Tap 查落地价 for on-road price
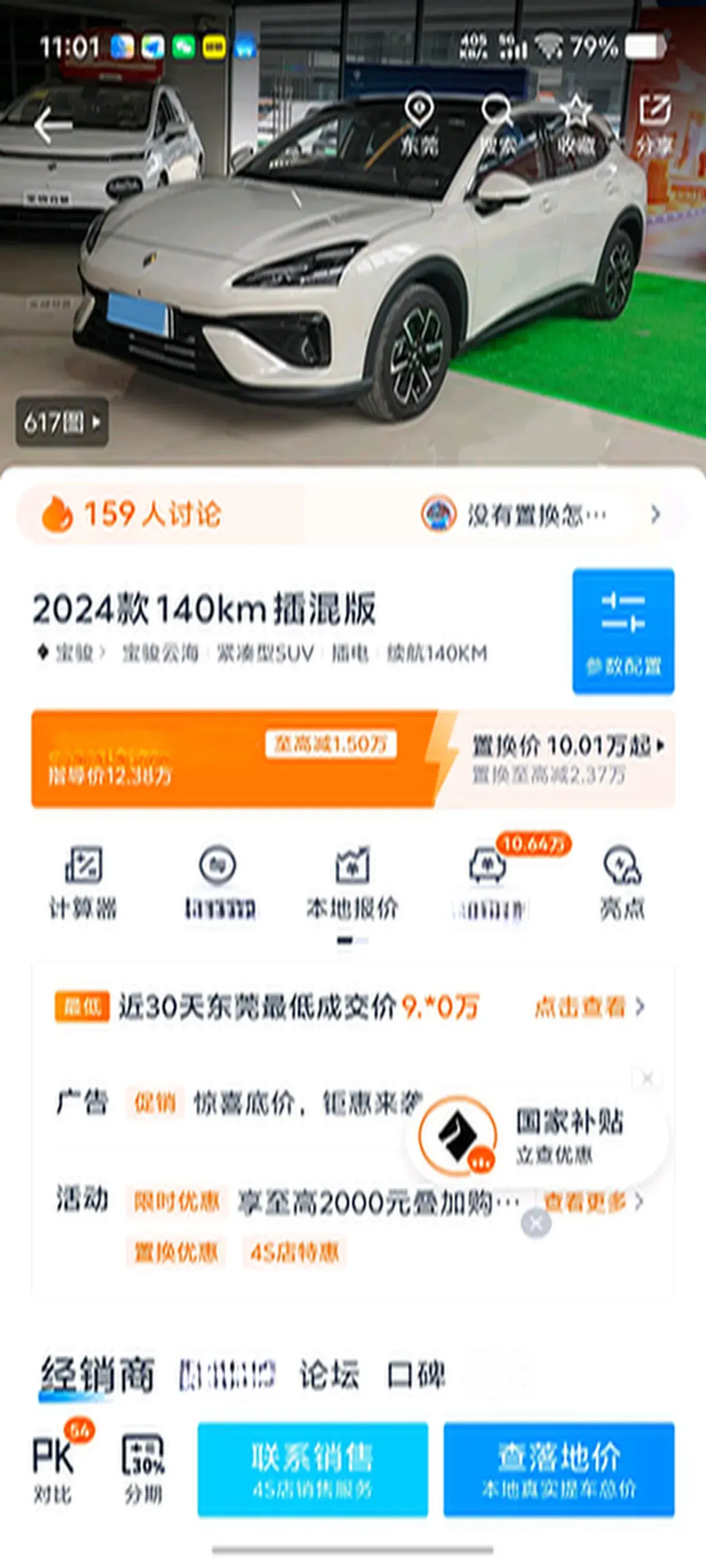706x1568 pixels. [559, 1469]
